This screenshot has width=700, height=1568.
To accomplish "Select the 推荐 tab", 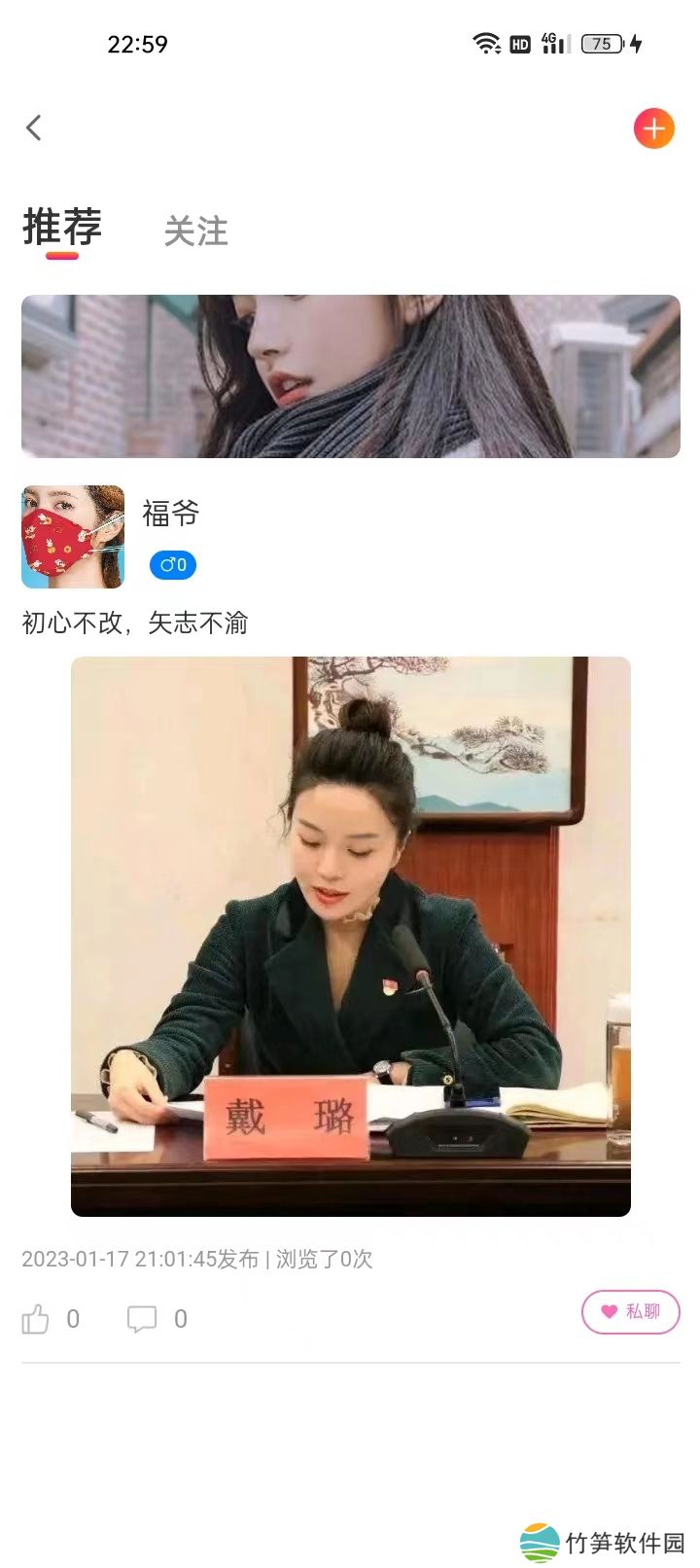I will (x=62, y=228).
